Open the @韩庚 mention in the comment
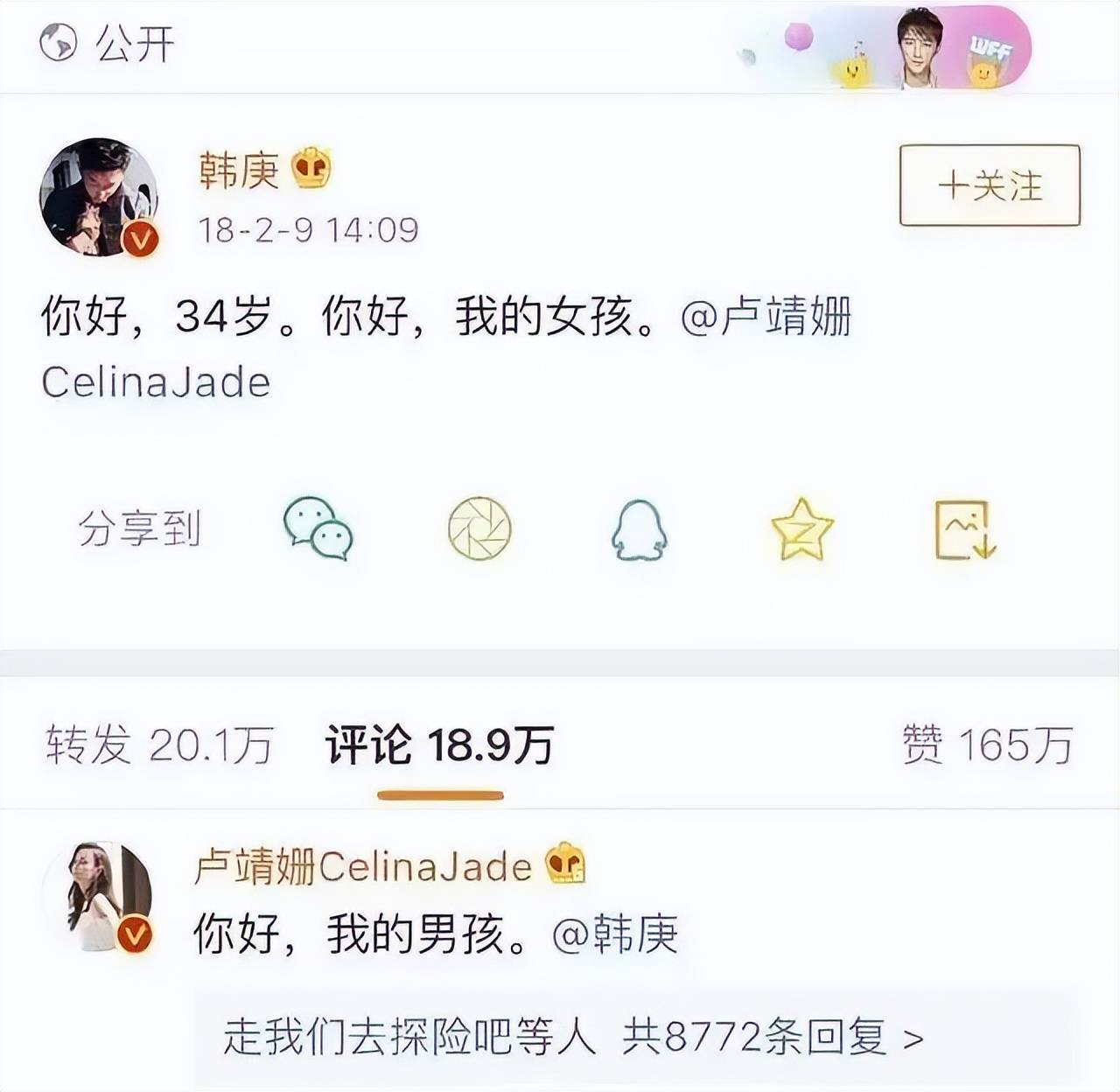Image resolution: width=1120 pixels, height=1092 pixels. [616, 934]
